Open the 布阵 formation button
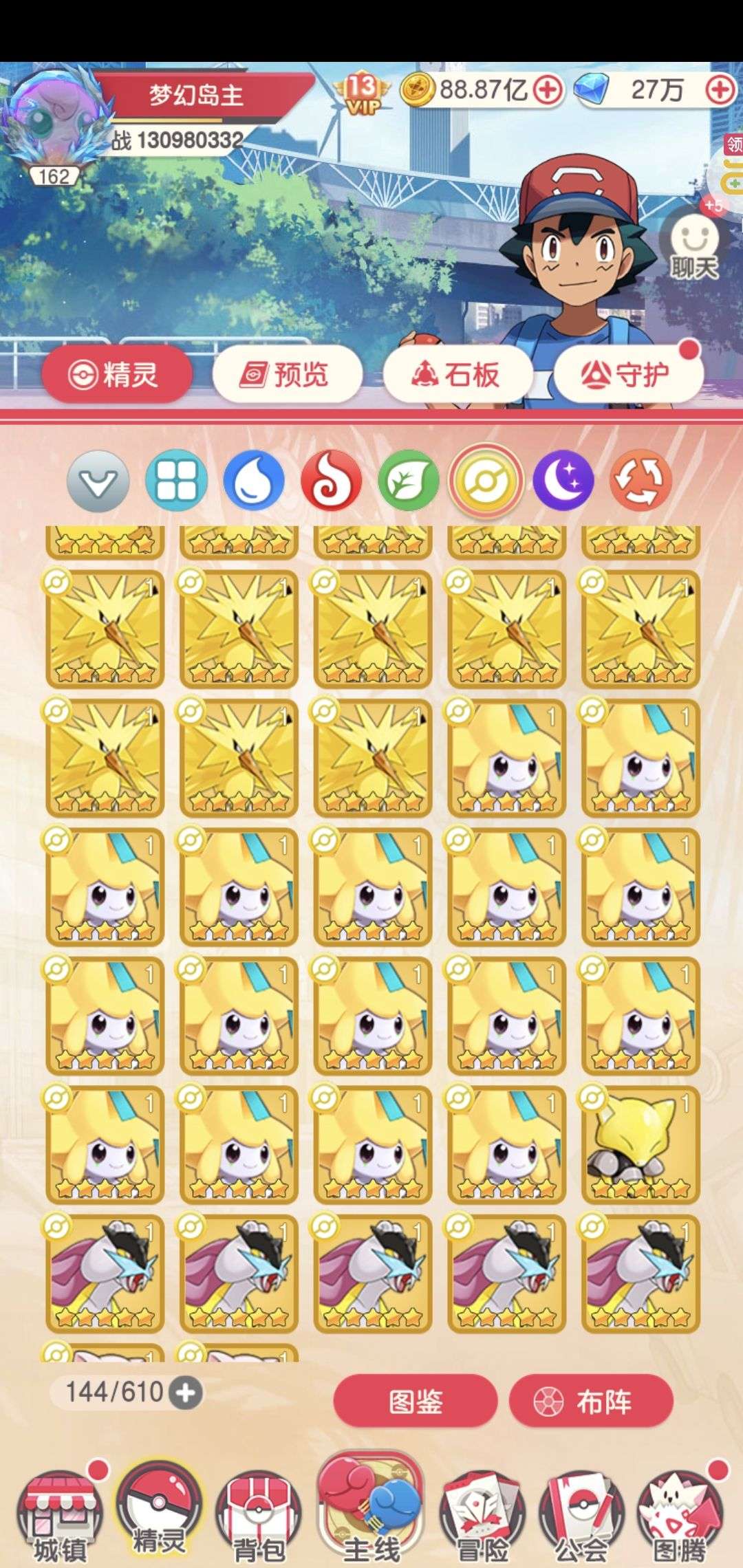Viewport: 743px width, 1568px height. [x=590, y=1402]
